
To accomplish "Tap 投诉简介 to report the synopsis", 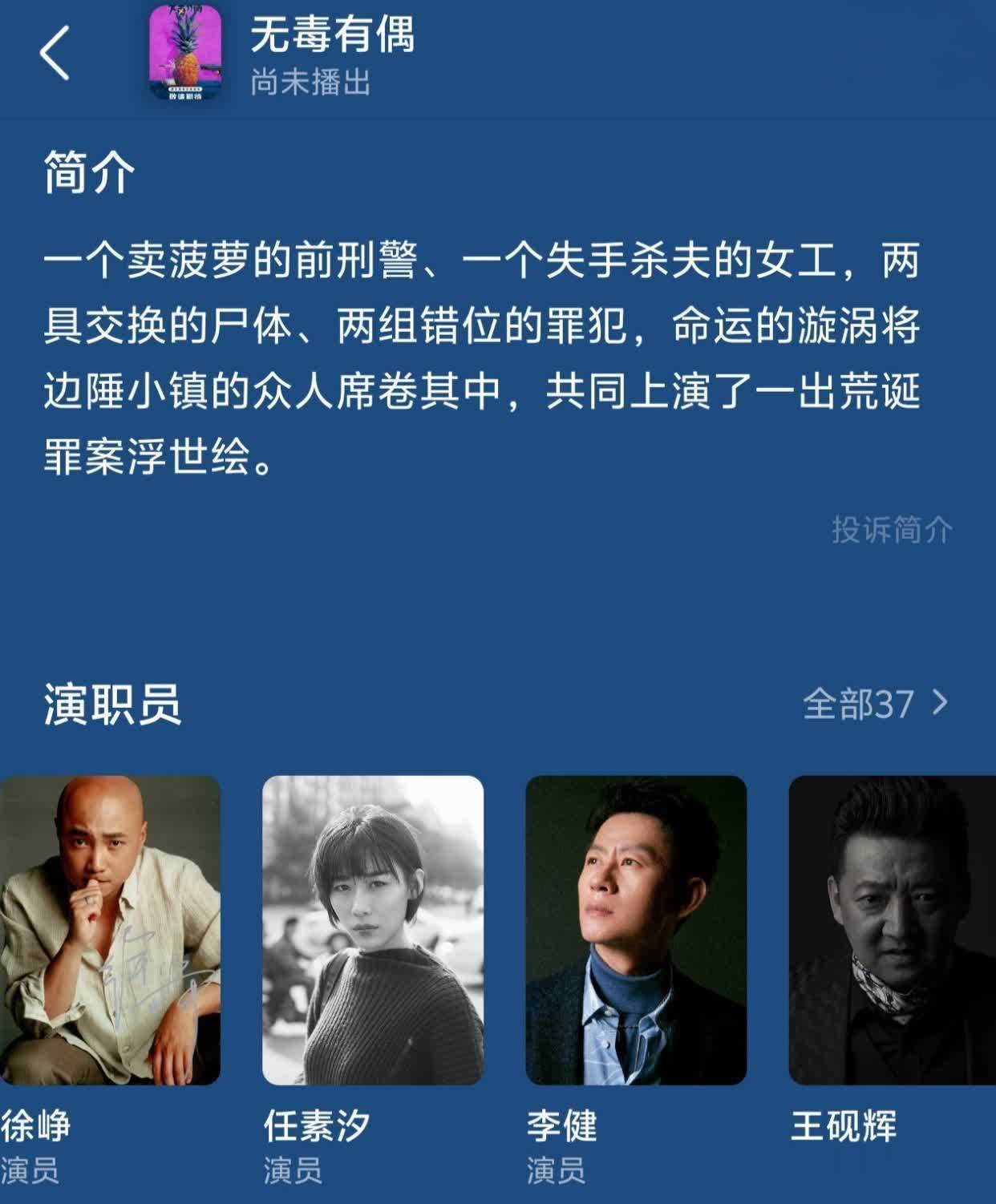I will [x=892, y=530].
